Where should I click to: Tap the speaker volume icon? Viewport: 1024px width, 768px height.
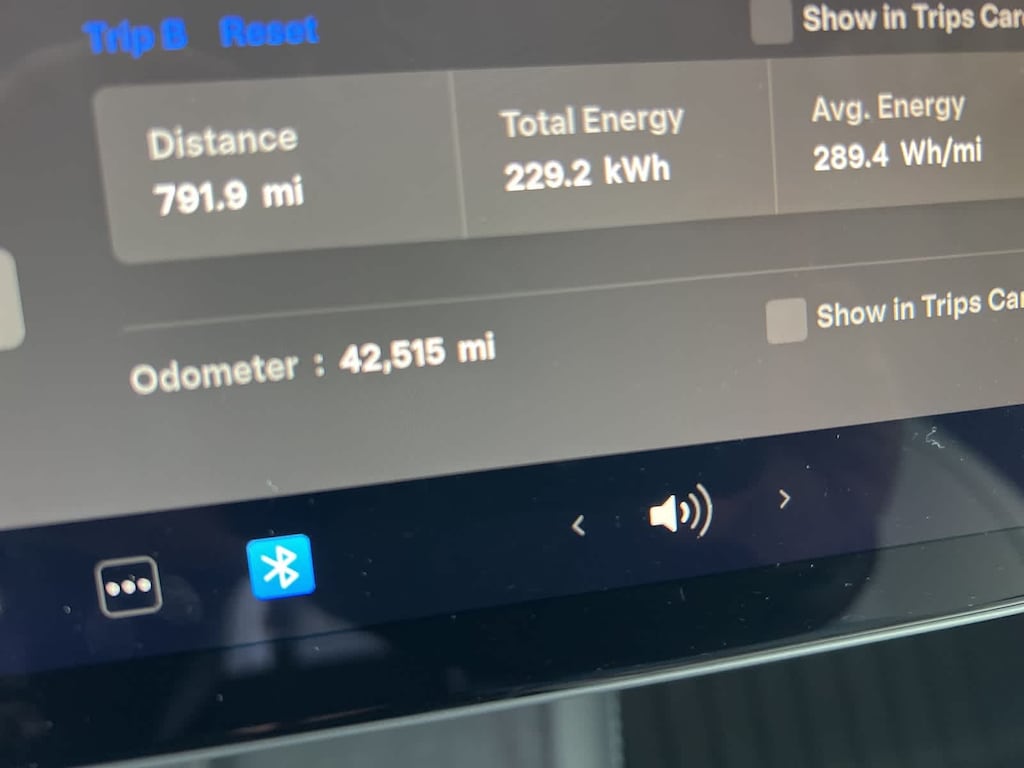pos(680,512)
